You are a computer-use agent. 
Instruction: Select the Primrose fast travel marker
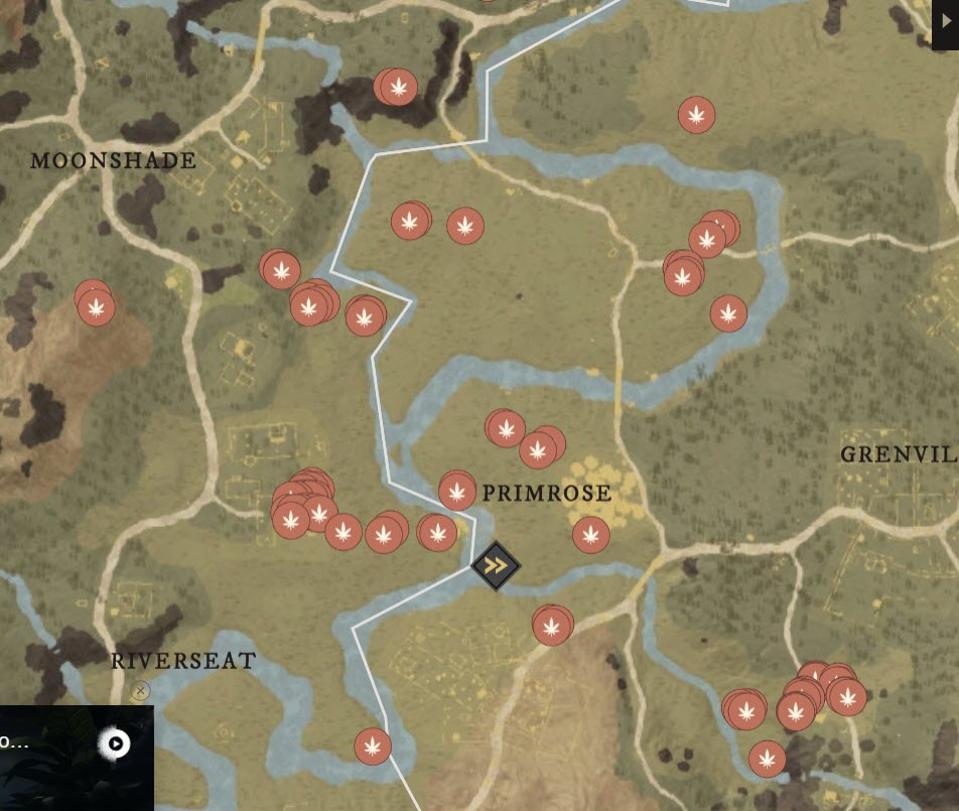click(x=495, y=565)
